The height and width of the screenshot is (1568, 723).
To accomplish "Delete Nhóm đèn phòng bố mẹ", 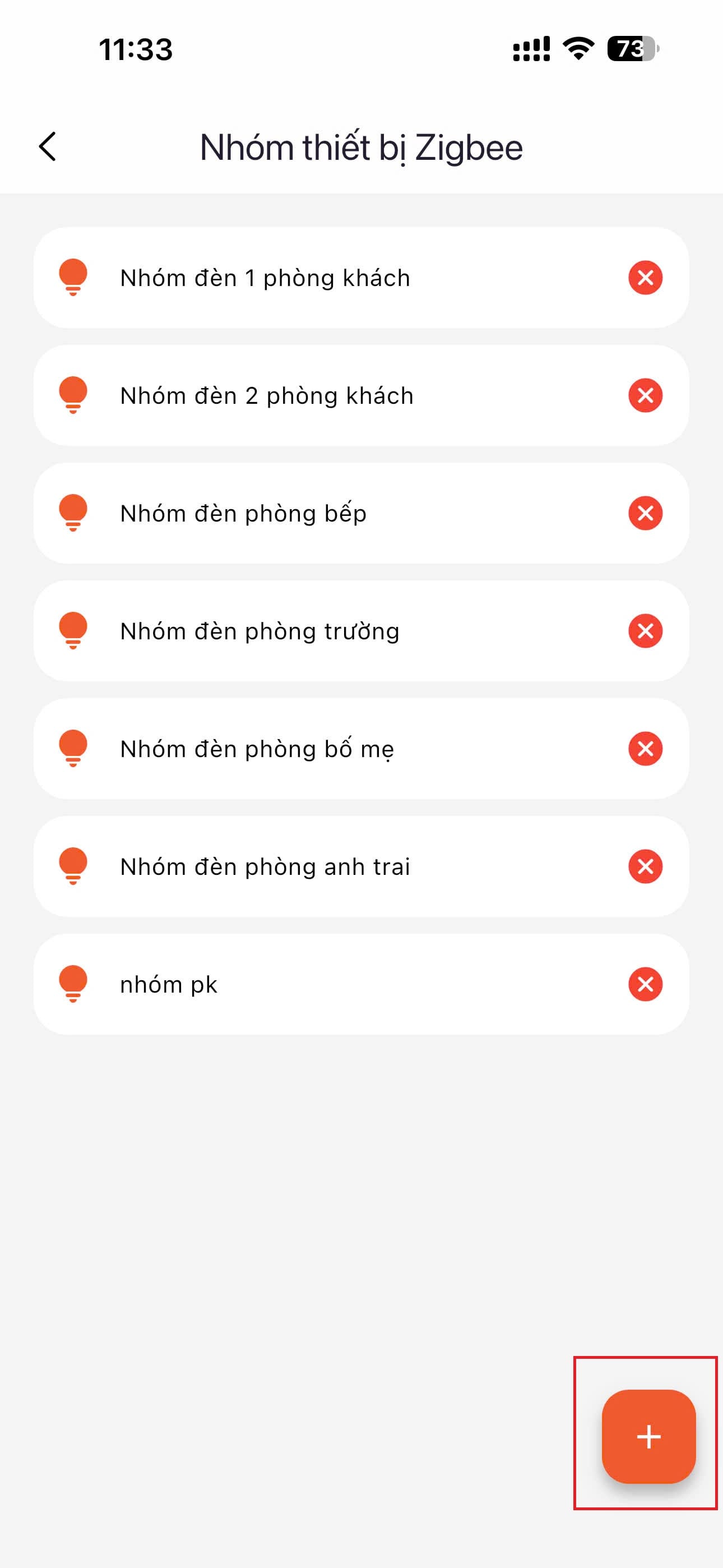I will (645, 749).
